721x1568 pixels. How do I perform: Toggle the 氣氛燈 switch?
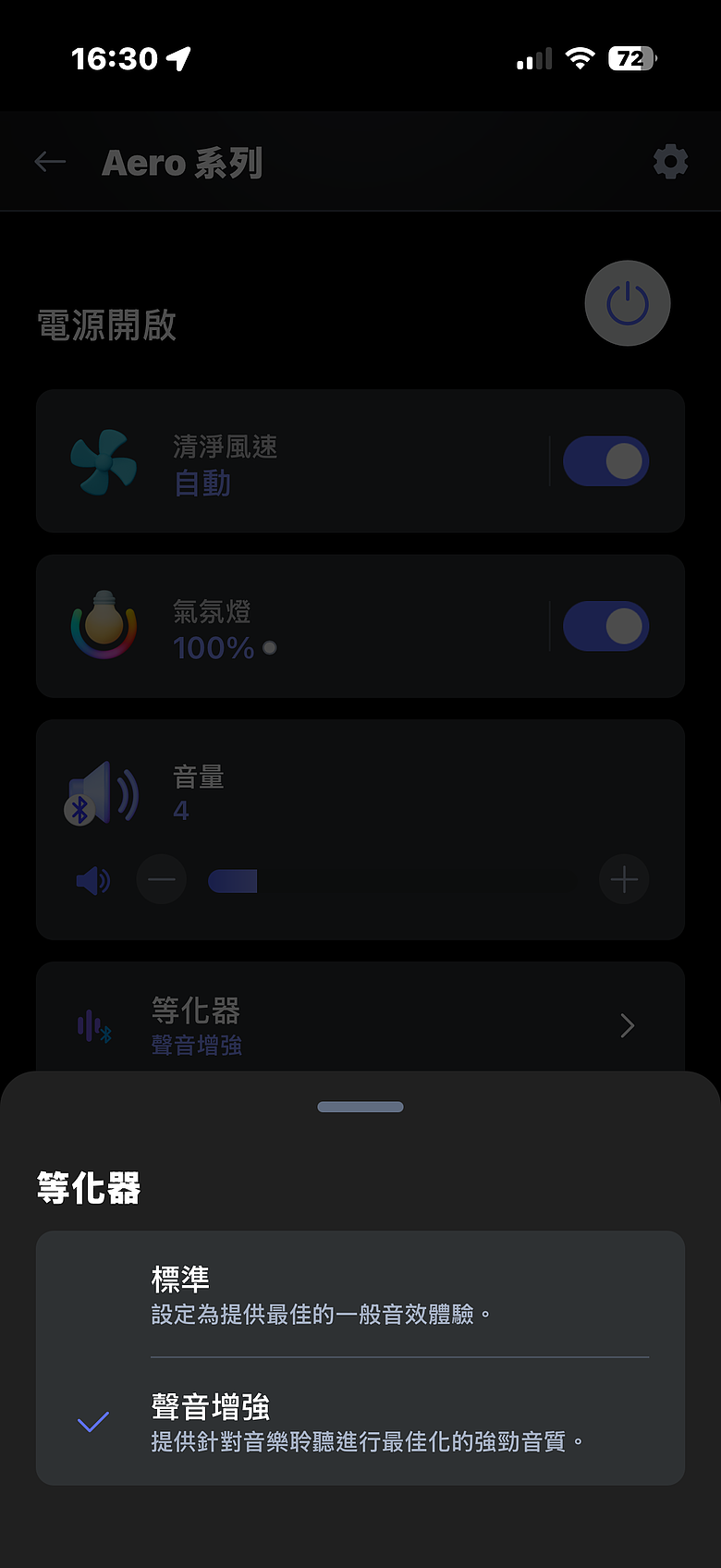pyautogui.click(x=606, y=626)
